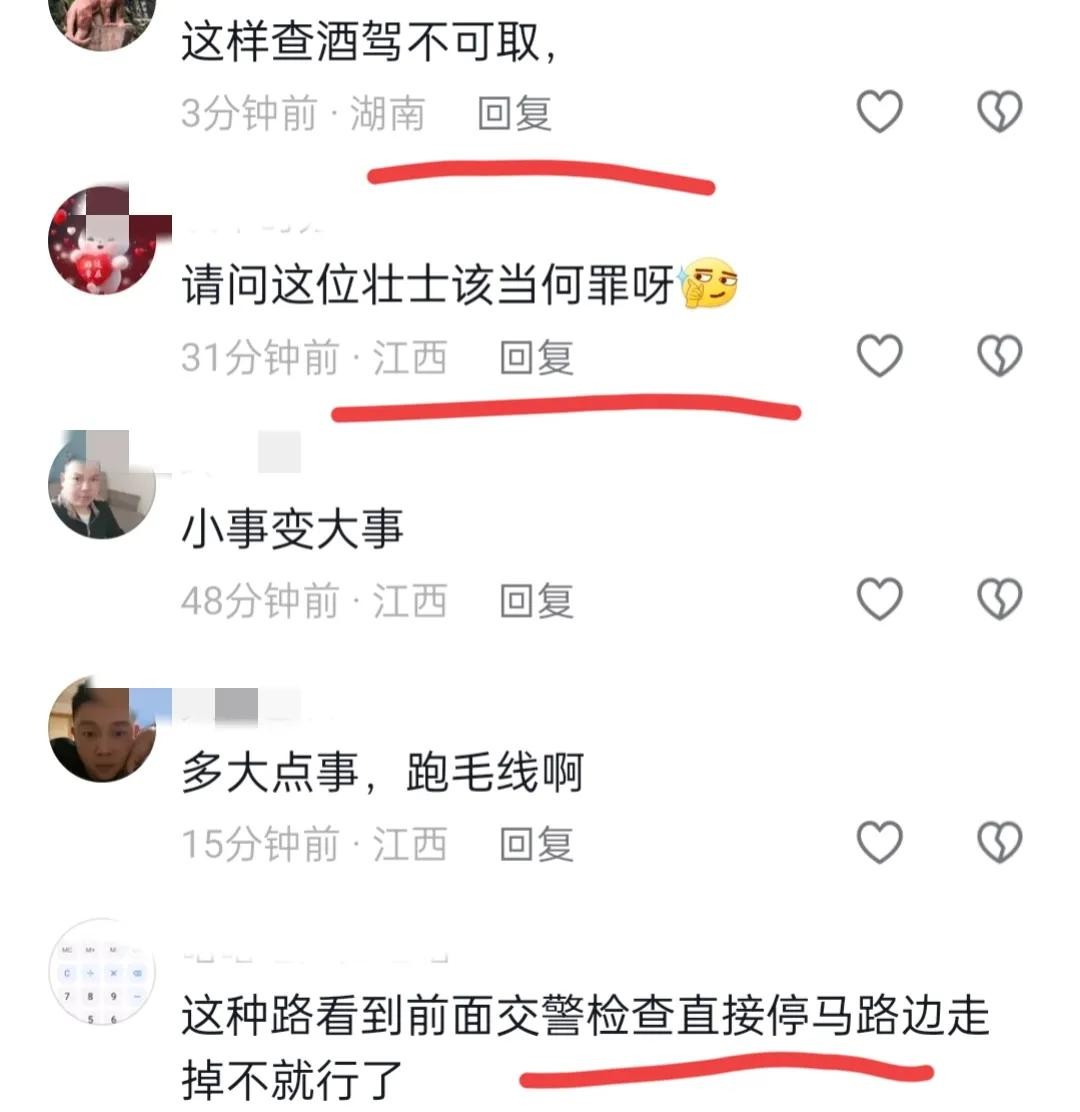The width and height of the screenshot is (1080, 1112).
Task: Give a heart to "小事变大事"
Action: (x=880, y=599)
